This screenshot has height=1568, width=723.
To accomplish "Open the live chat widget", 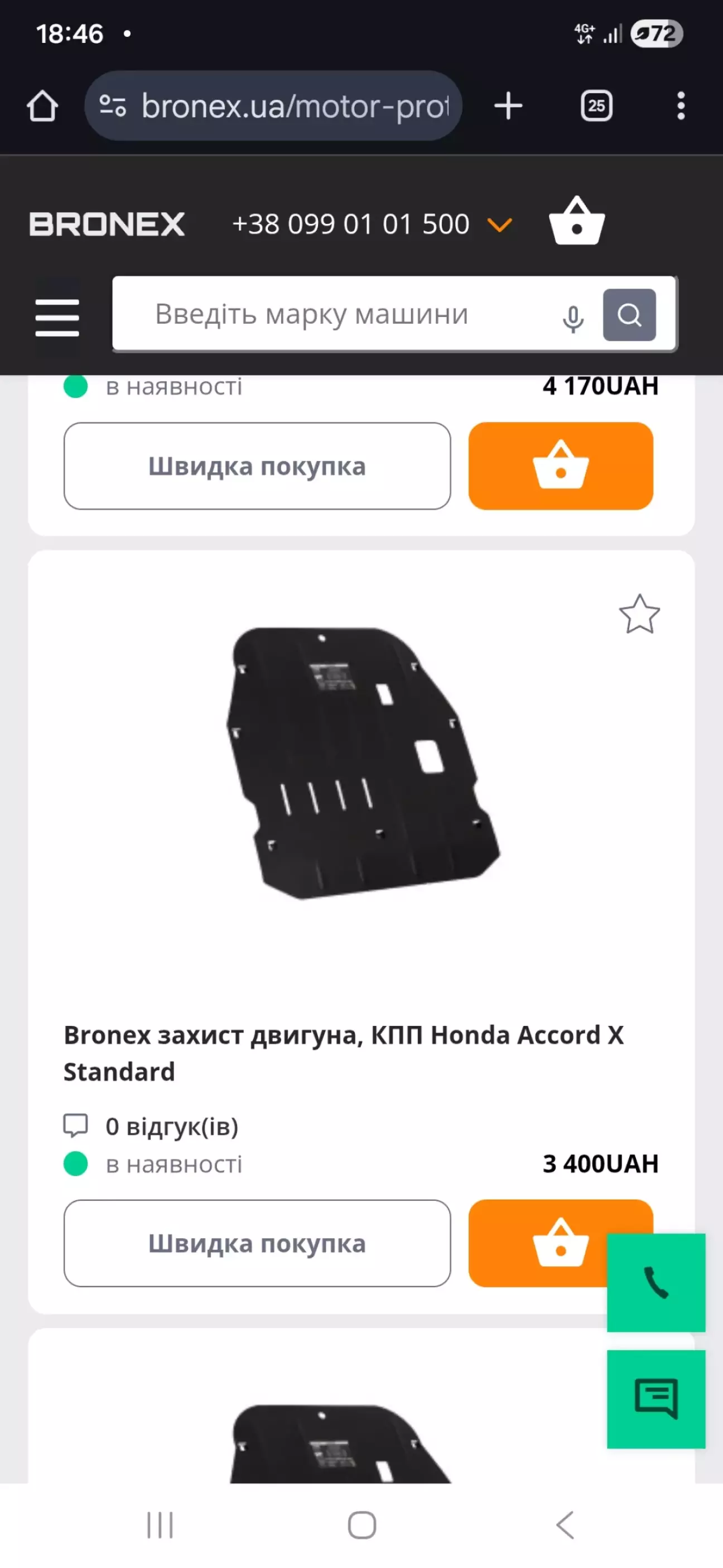I will tap(656, 1399).
